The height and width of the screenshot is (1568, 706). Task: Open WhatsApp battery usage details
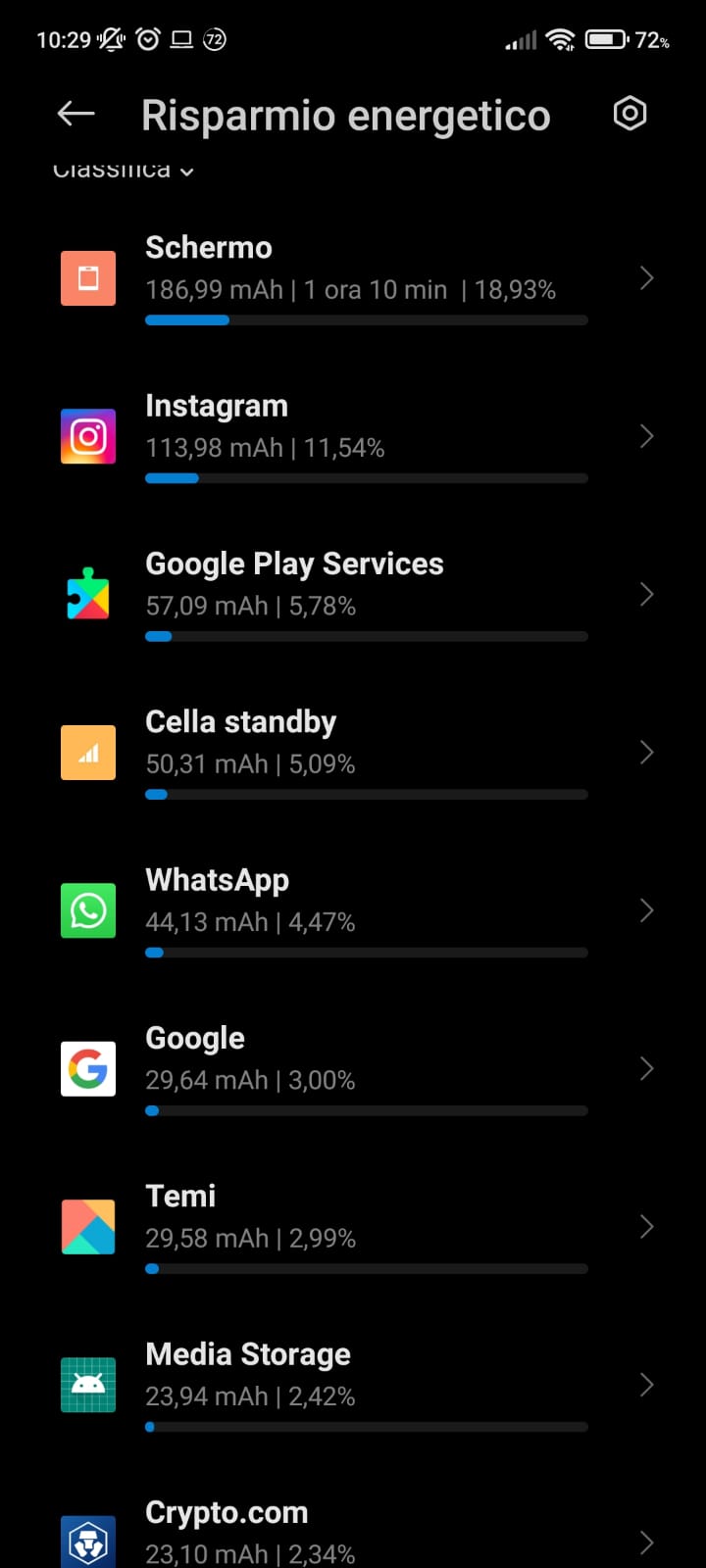click(x=353, y=911)
